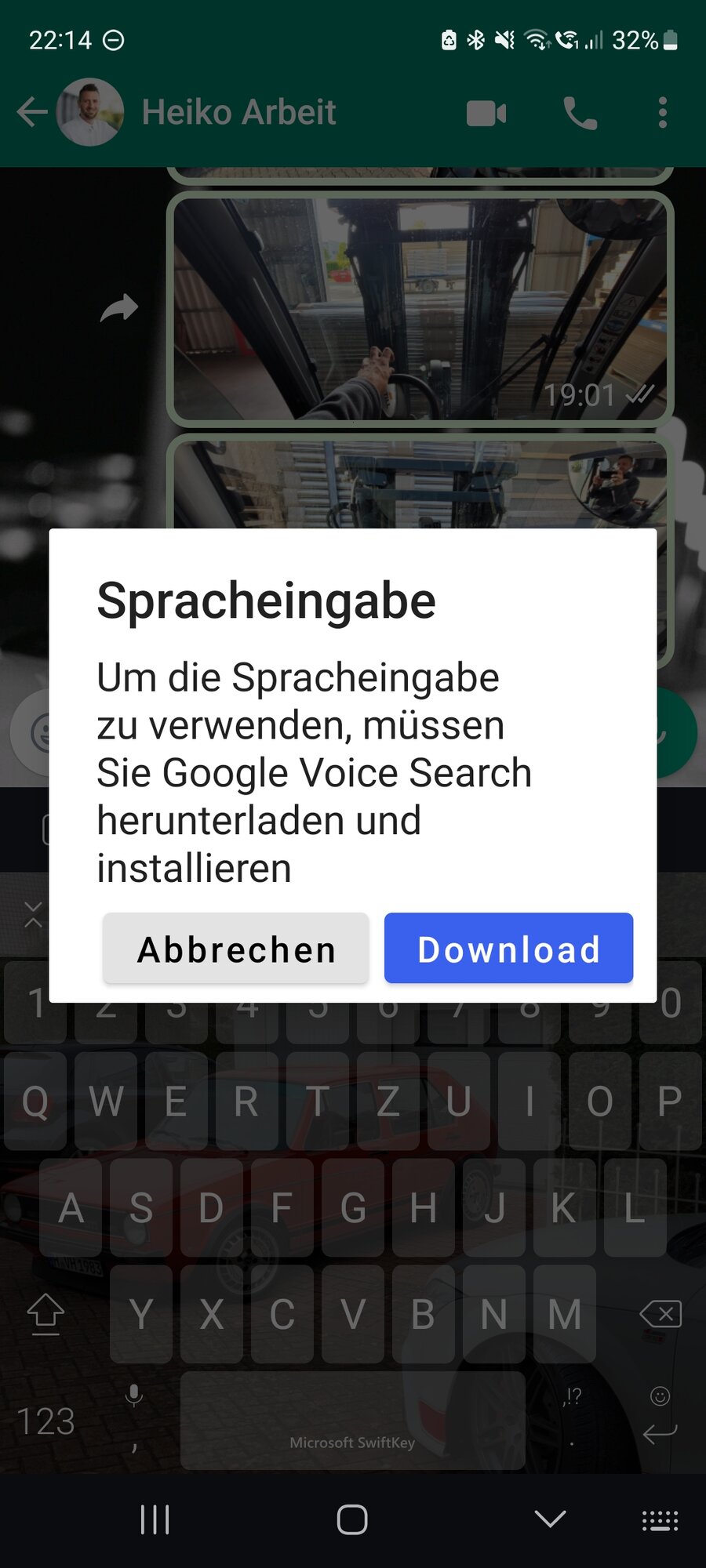Hide the keyboard using the down chevron

tap(550, 1519)
